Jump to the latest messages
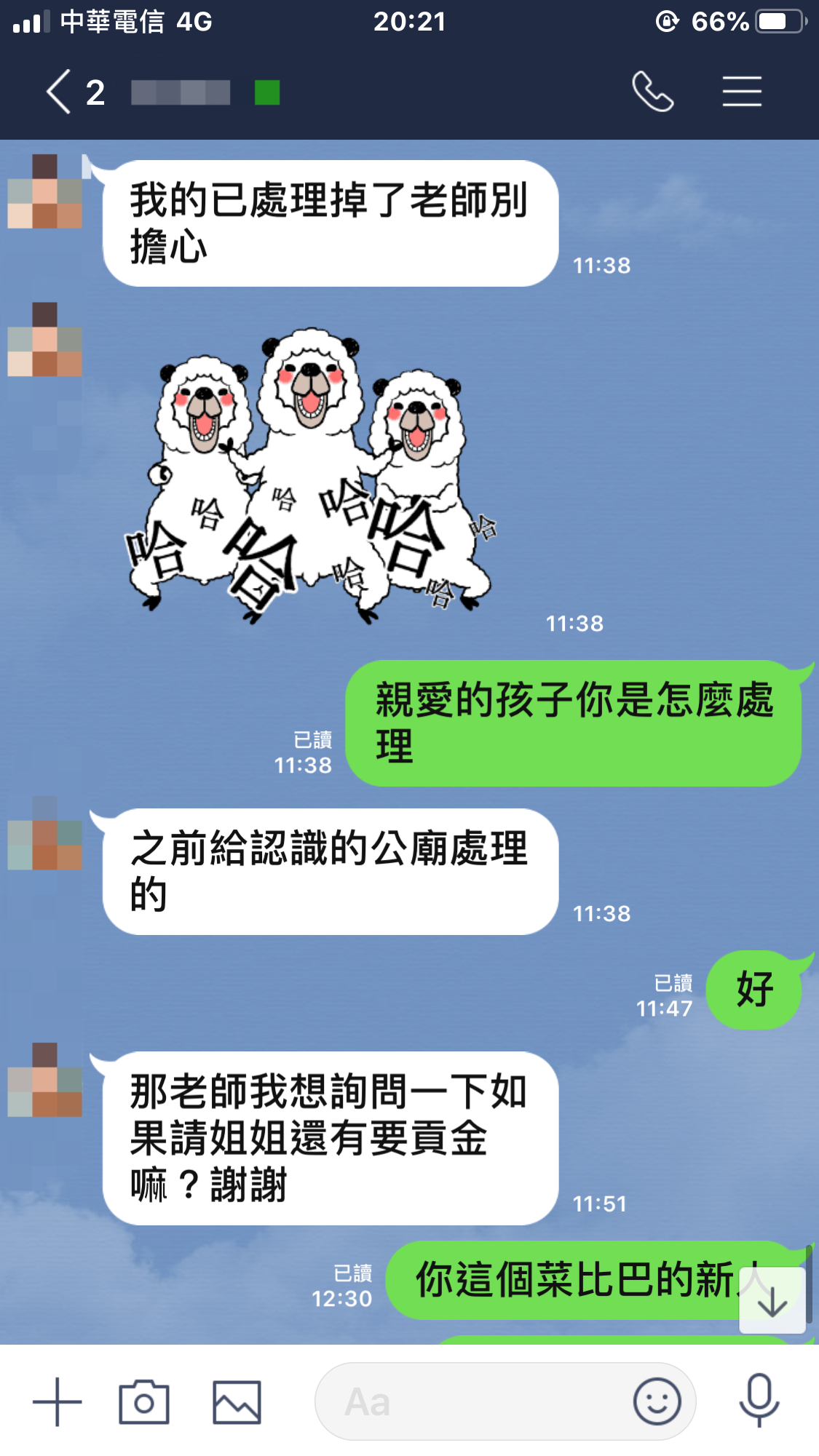Viewport: 819px width, 1456px height. click(x=772, y=1300)
